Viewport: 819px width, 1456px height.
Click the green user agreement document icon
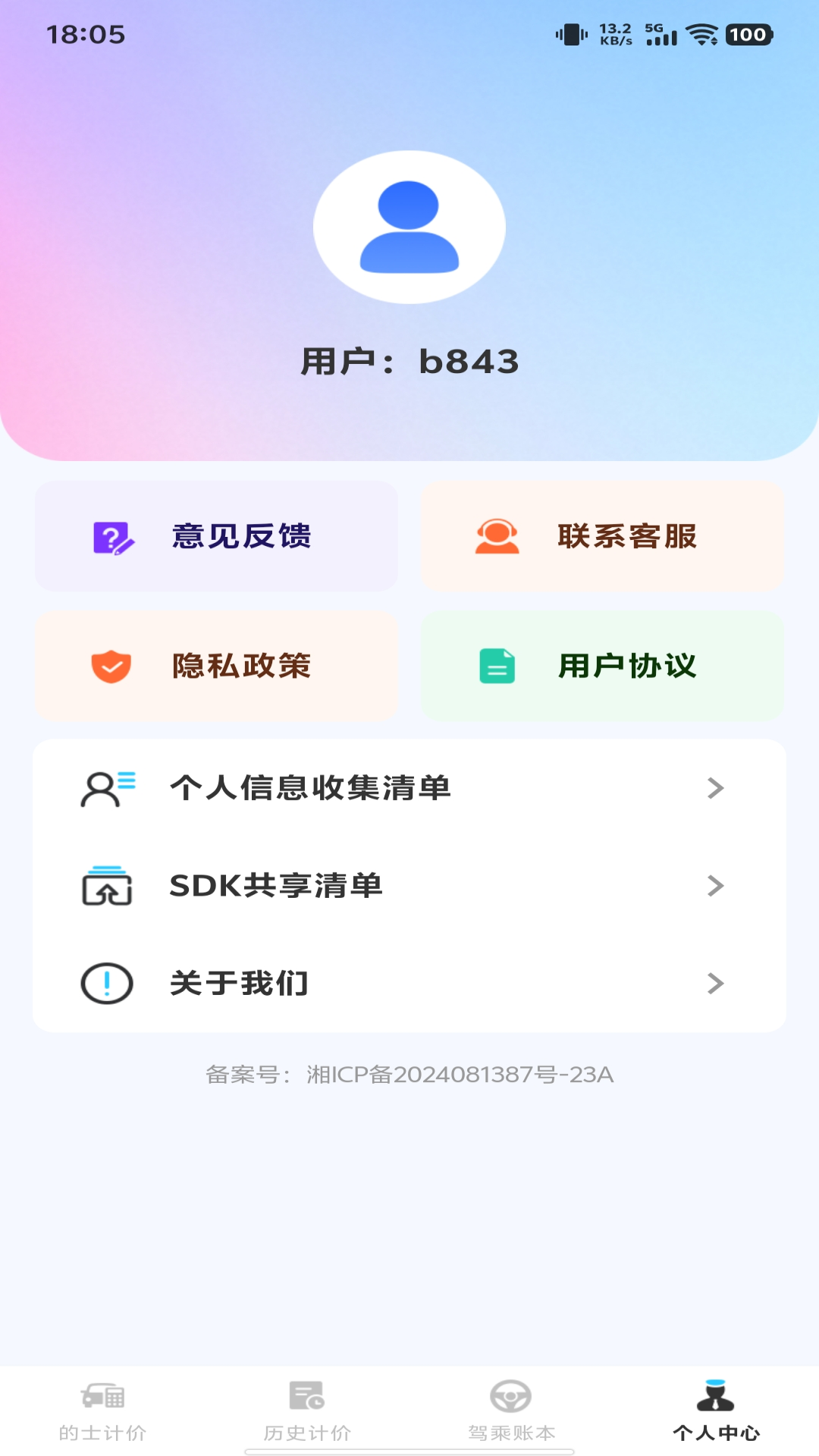click(x=497, y=667)
